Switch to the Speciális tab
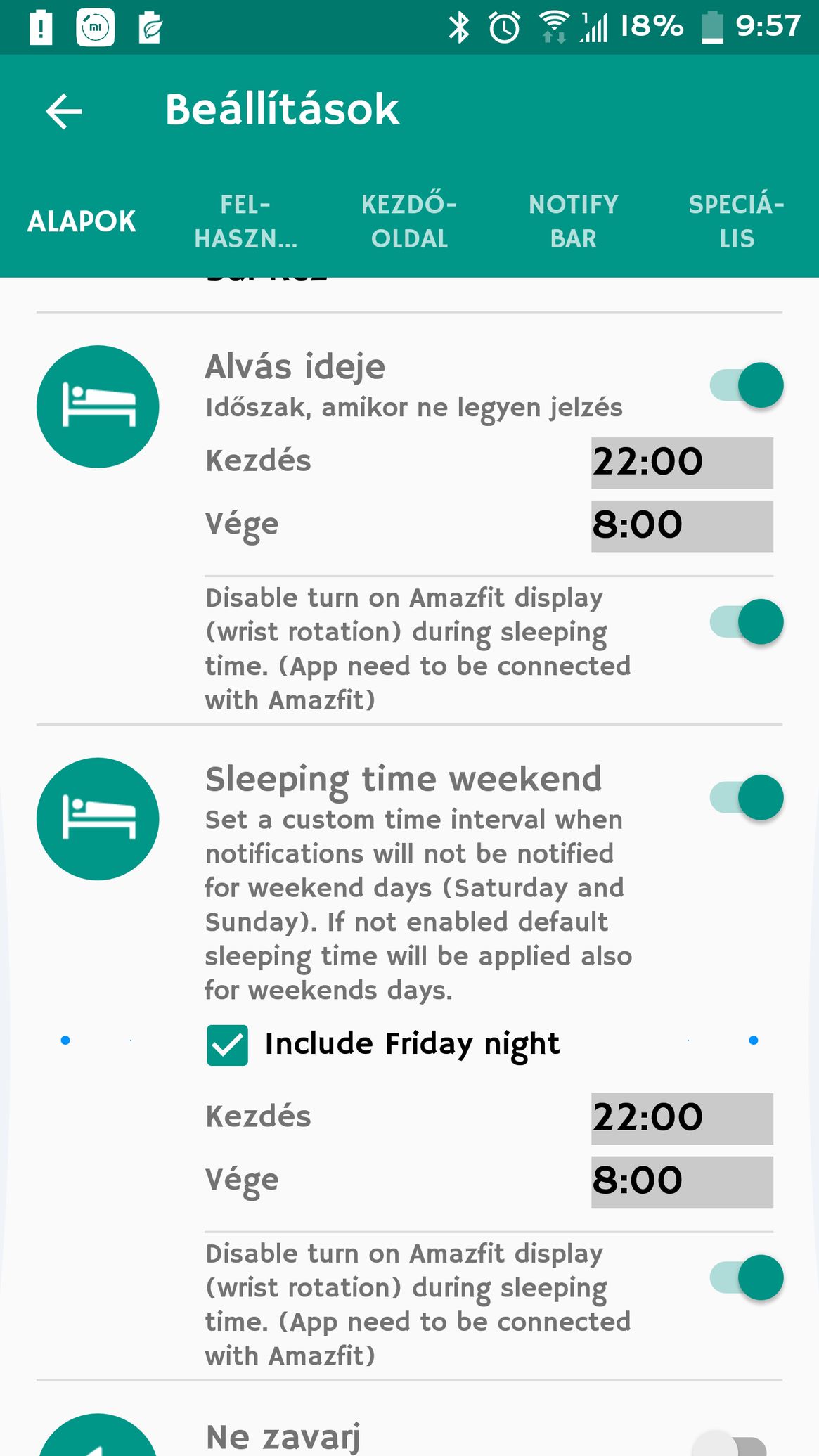 click(736, 221)
